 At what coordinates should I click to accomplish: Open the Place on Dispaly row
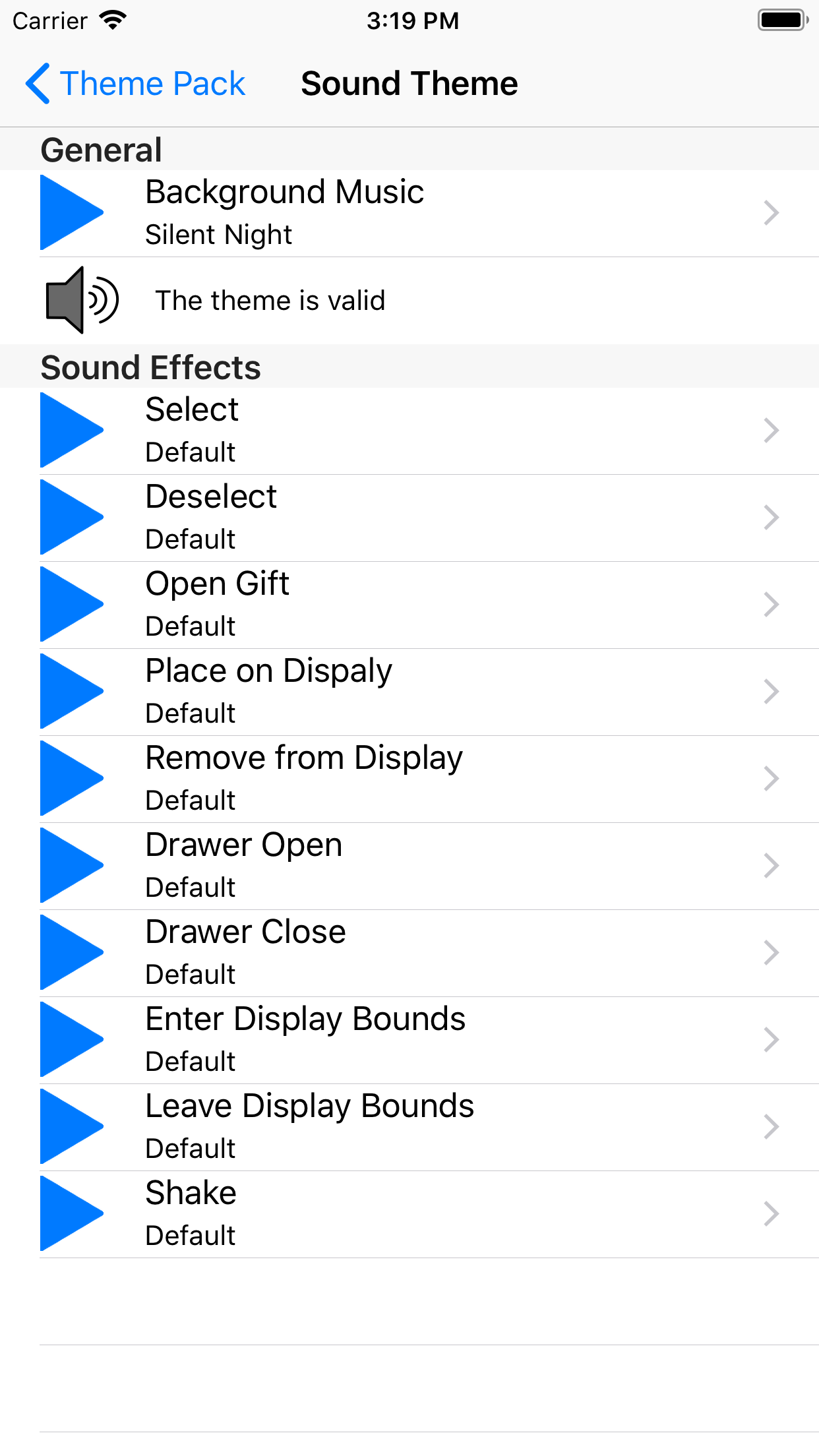448,691
